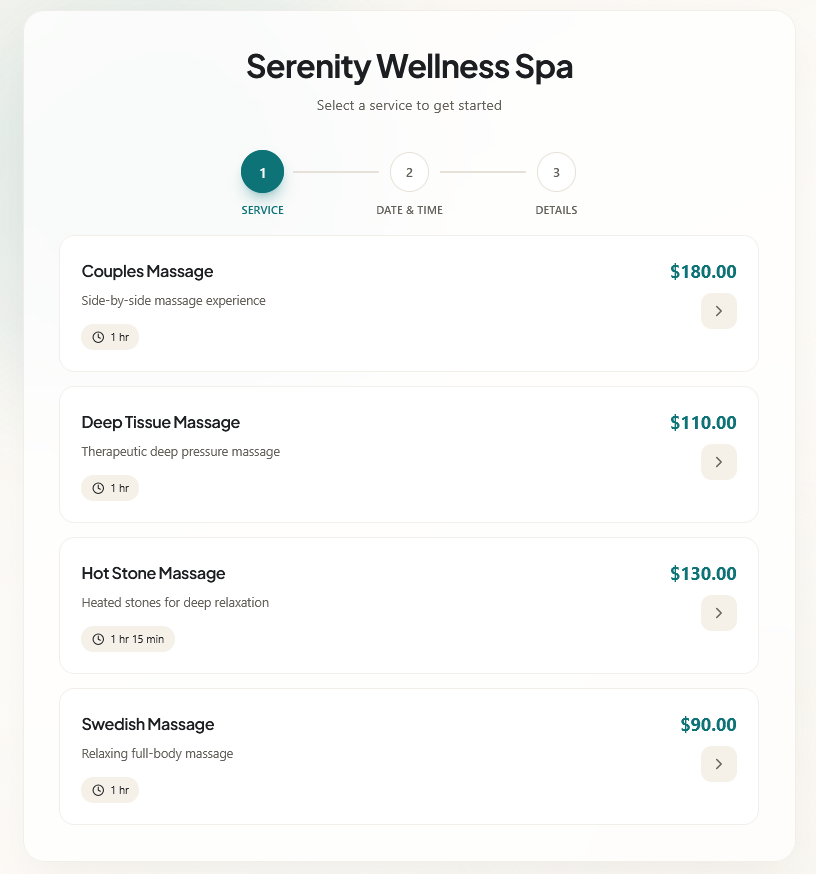Click the clock icon on Swedish Massage duration
The image size is (816, 874).
pos(97,789)
